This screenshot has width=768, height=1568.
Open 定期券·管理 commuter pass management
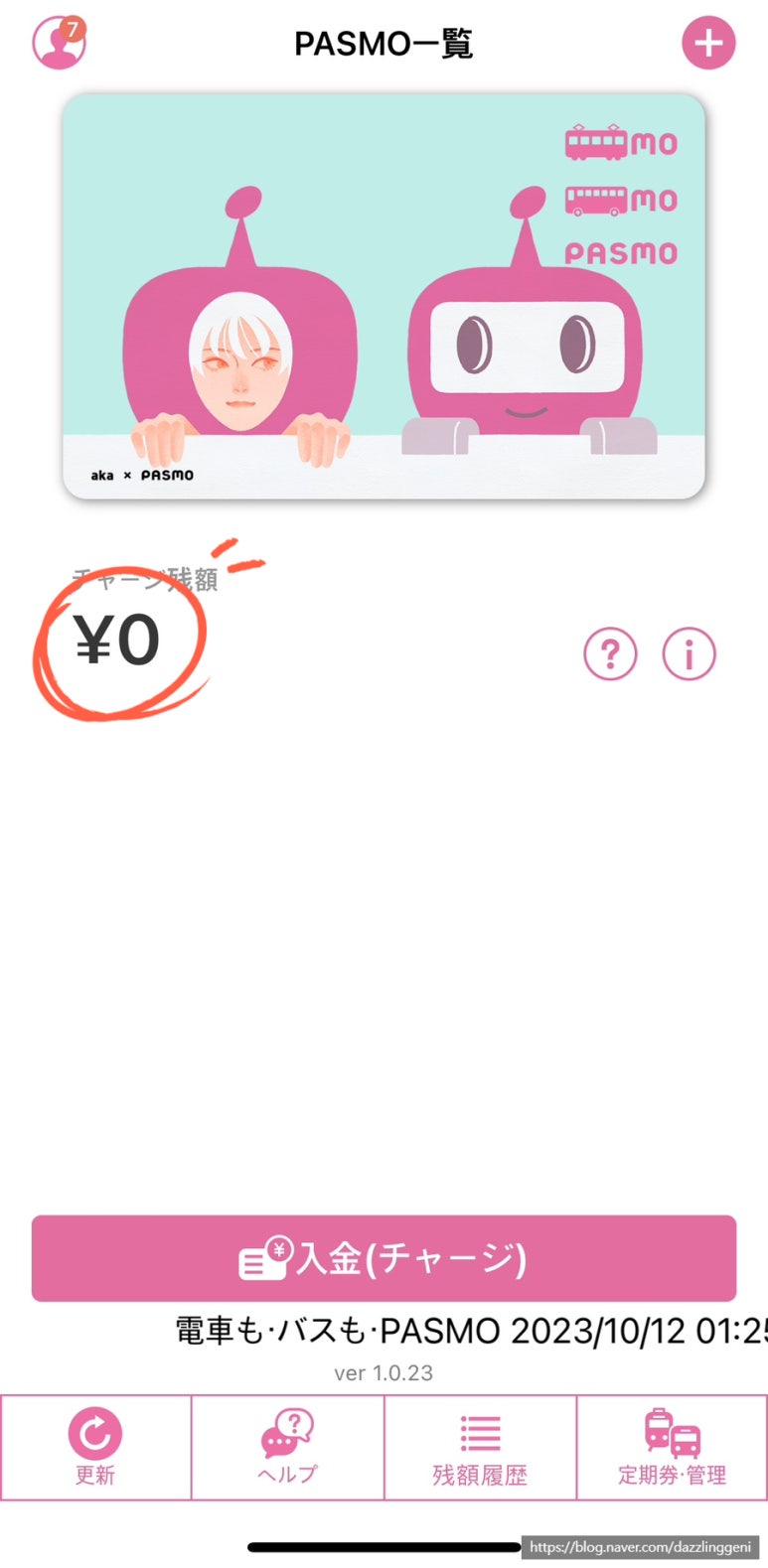(x=672, y=1447)
